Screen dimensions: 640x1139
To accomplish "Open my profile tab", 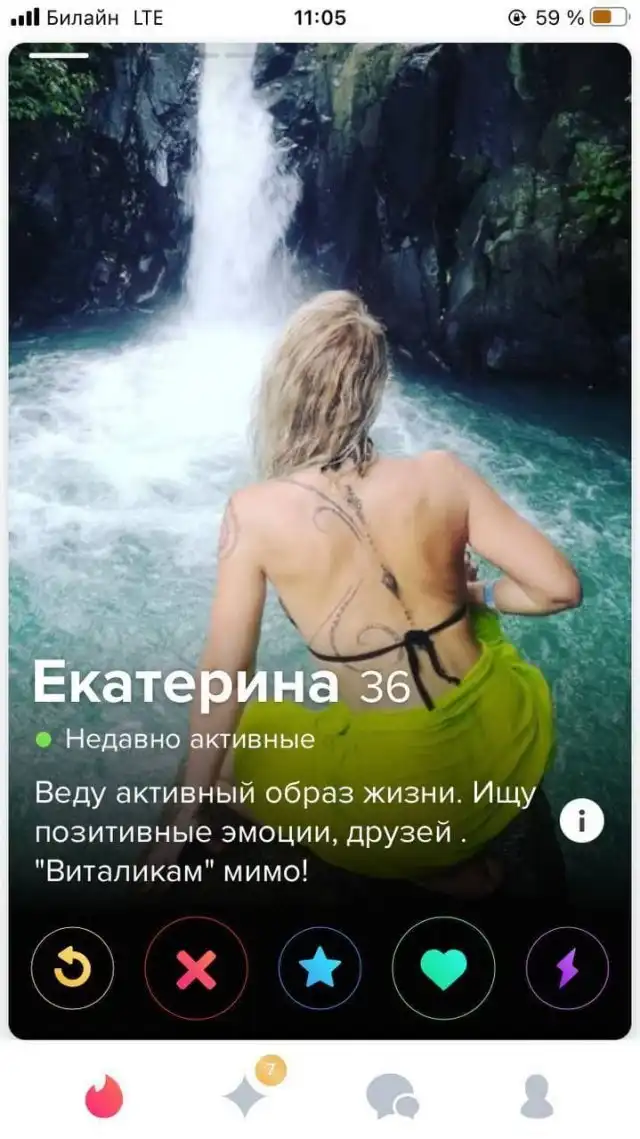I will pyautogui.click(x=536, y=1097).
